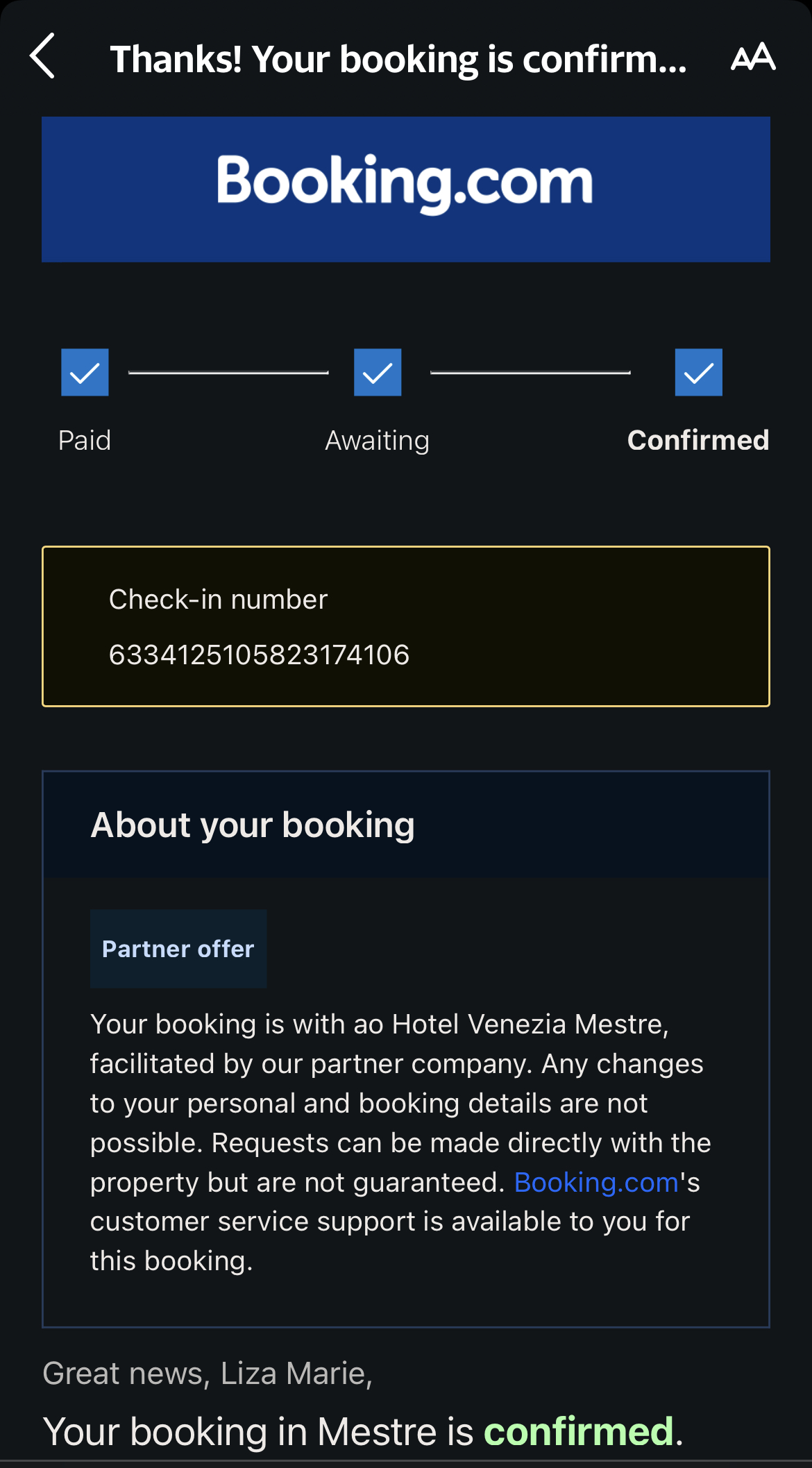Image resolution: width=812 pixels, height=1468 pixels.
Task: Select the Awaiting status checkmark icon
Action: [x=377, y=373]
